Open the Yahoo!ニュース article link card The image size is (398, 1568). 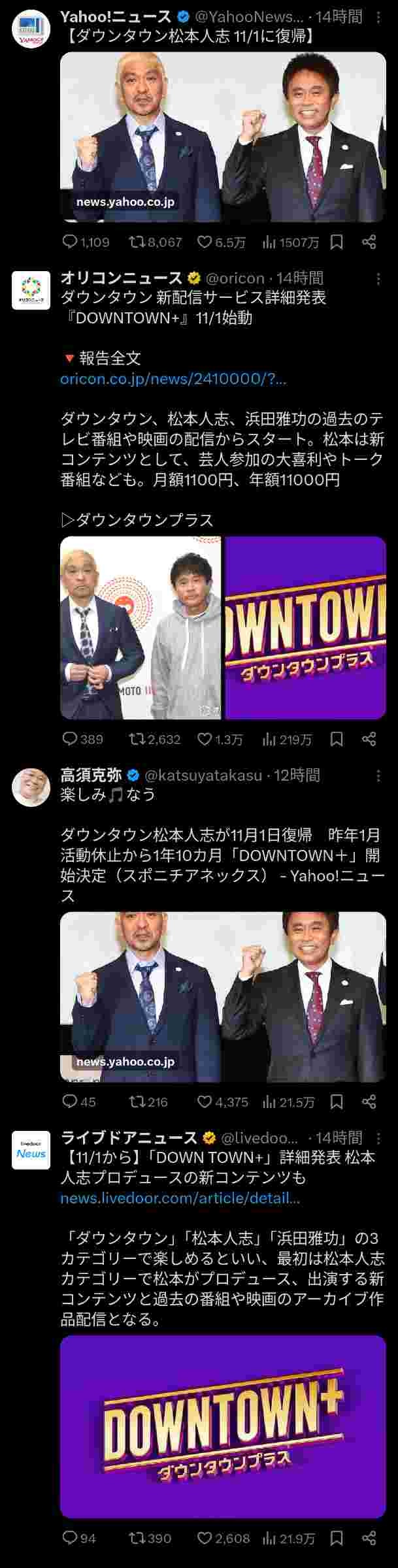pyautogui.click(x=223, y=137)
